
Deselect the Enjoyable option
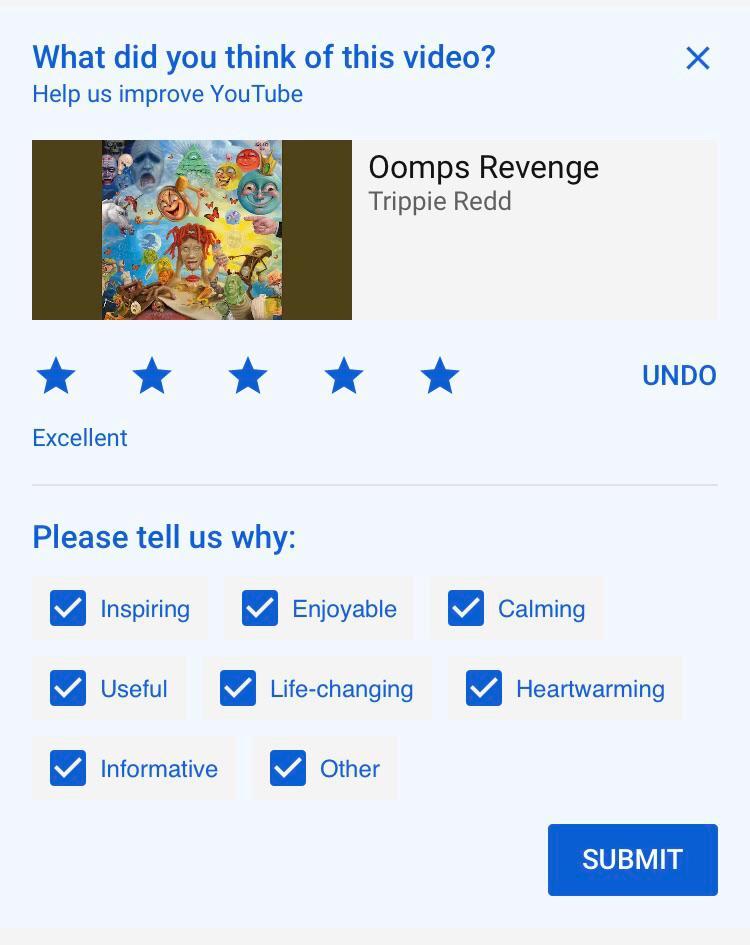(260, 608)
